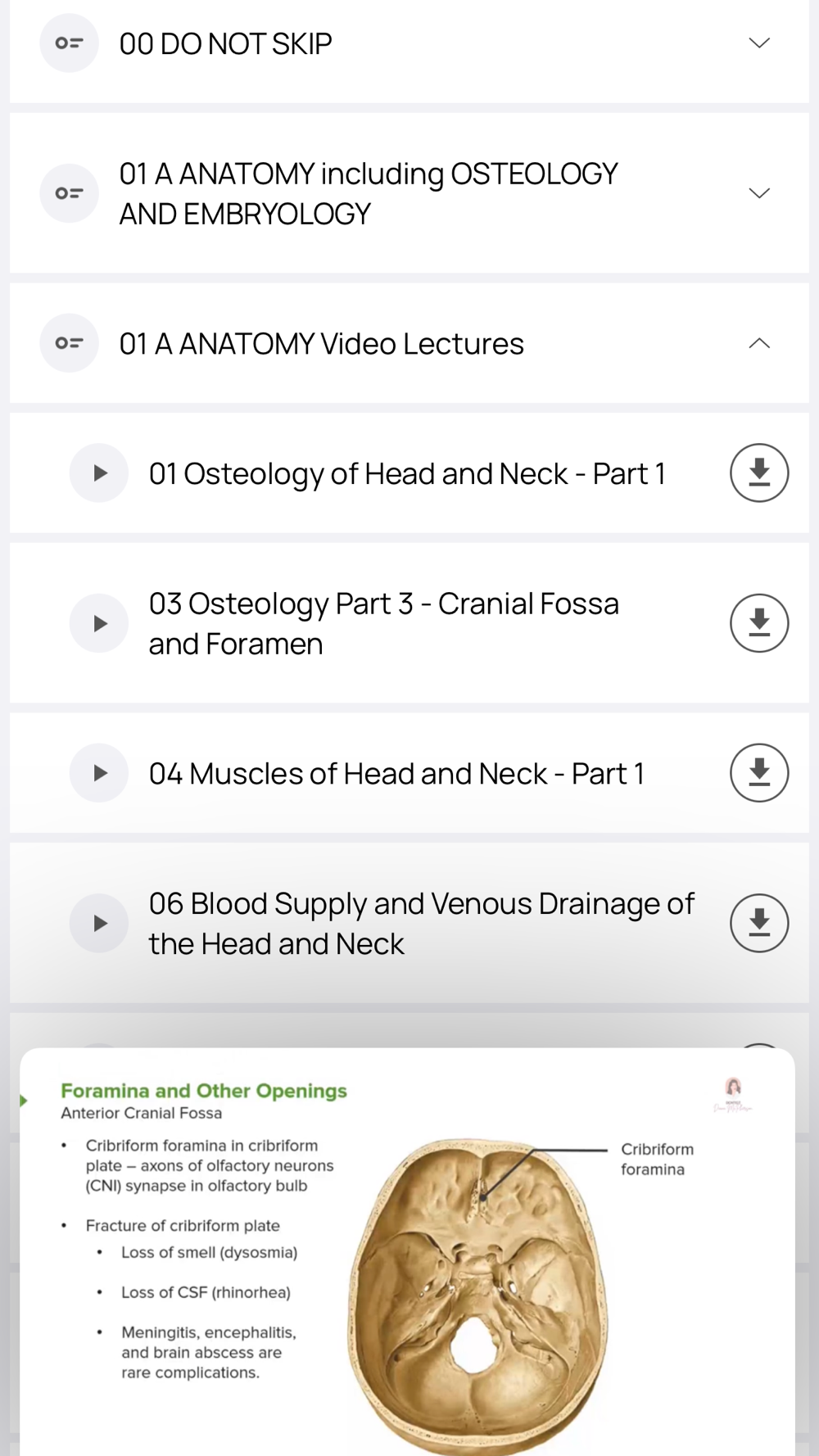Play 06 Blood Supply and Venous Drainage
Screen dimensions: 819x1456
pos(99,924)
